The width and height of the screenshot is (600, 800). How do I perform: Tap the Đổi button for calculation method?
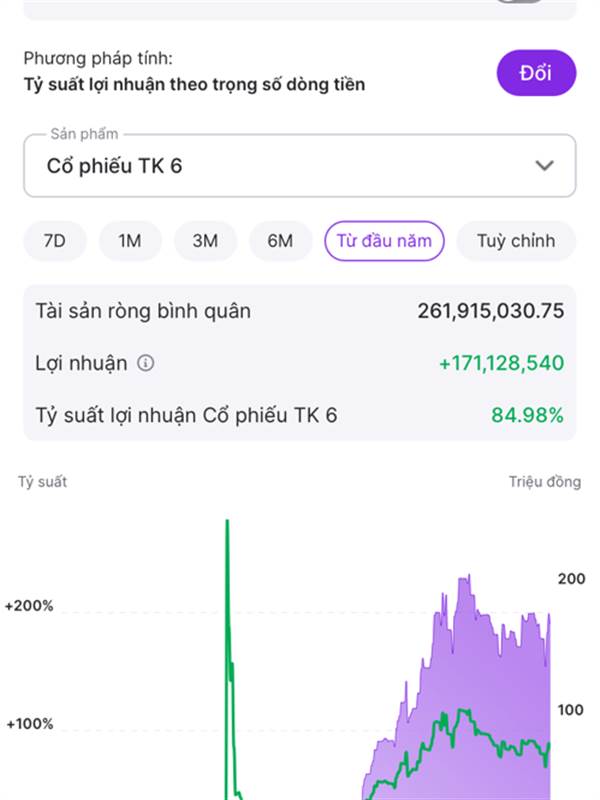[536, 73]
